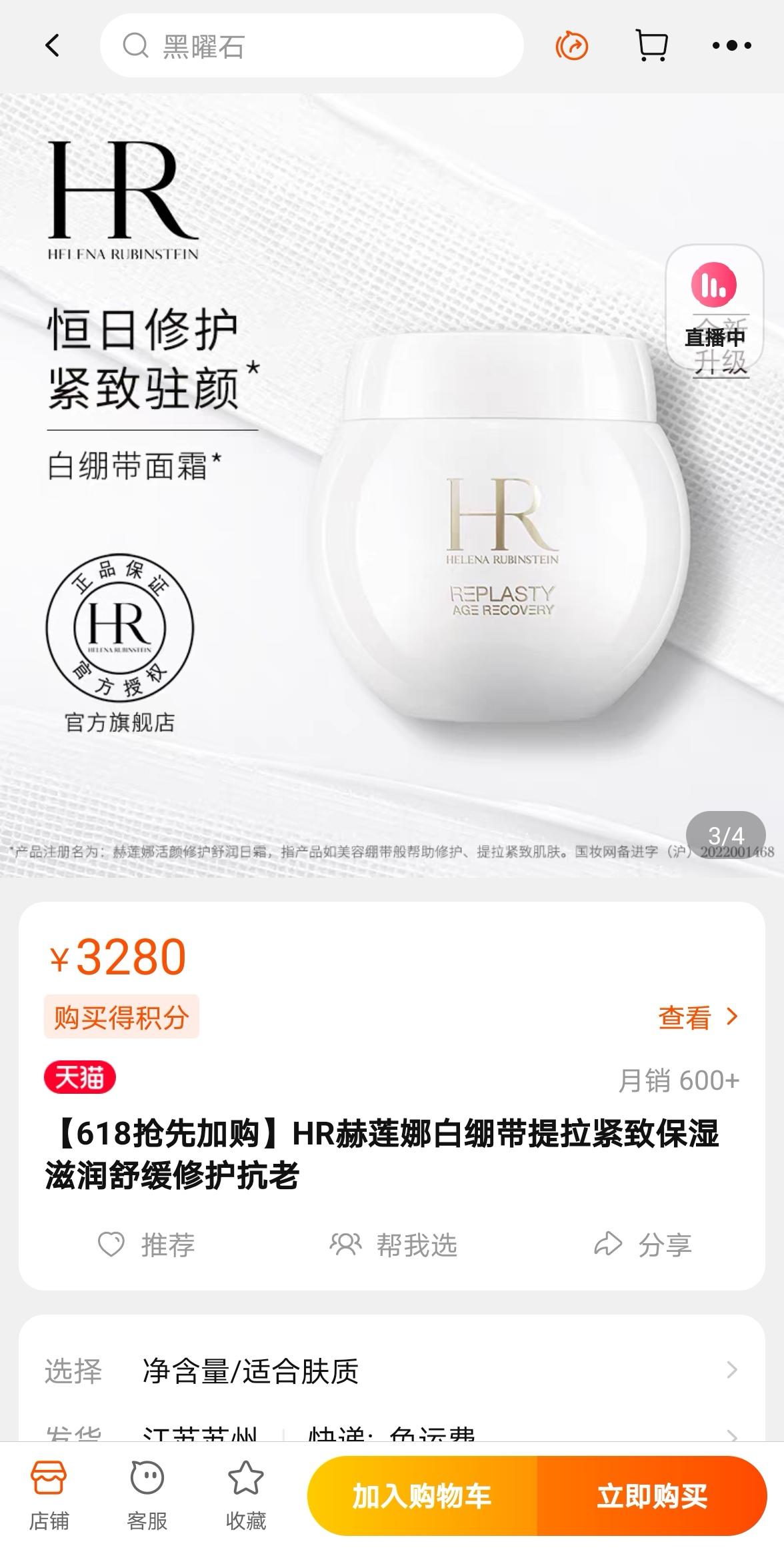
Task: Open the orange circular arrow icon
Action: (x=572, y=46)
